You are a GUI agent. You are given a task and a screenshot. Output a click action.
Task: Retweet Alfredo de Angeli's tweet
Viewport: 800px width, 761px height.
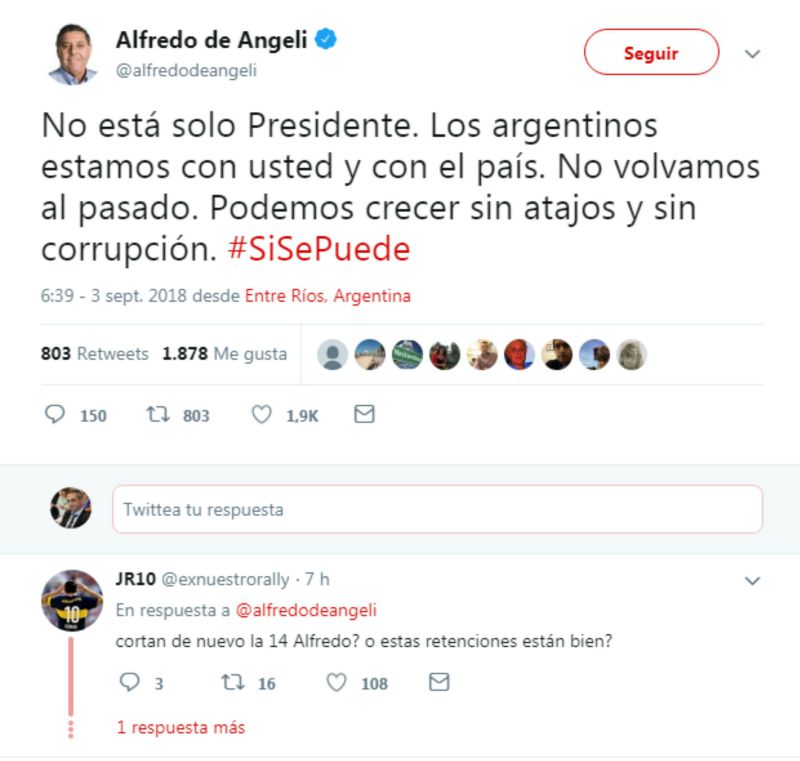(157, 414)
